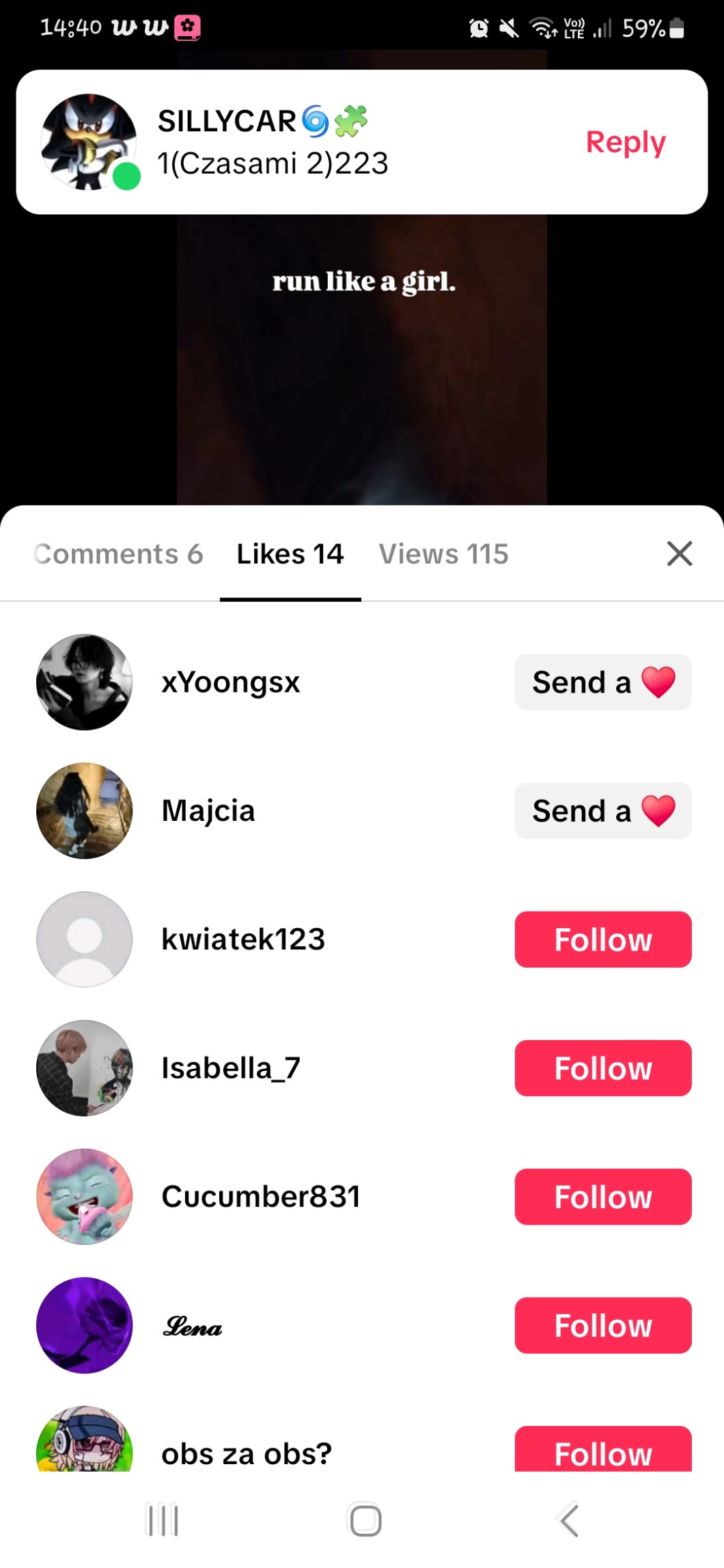
Task: Open Isabella_7's profile
Action: 85,1068
